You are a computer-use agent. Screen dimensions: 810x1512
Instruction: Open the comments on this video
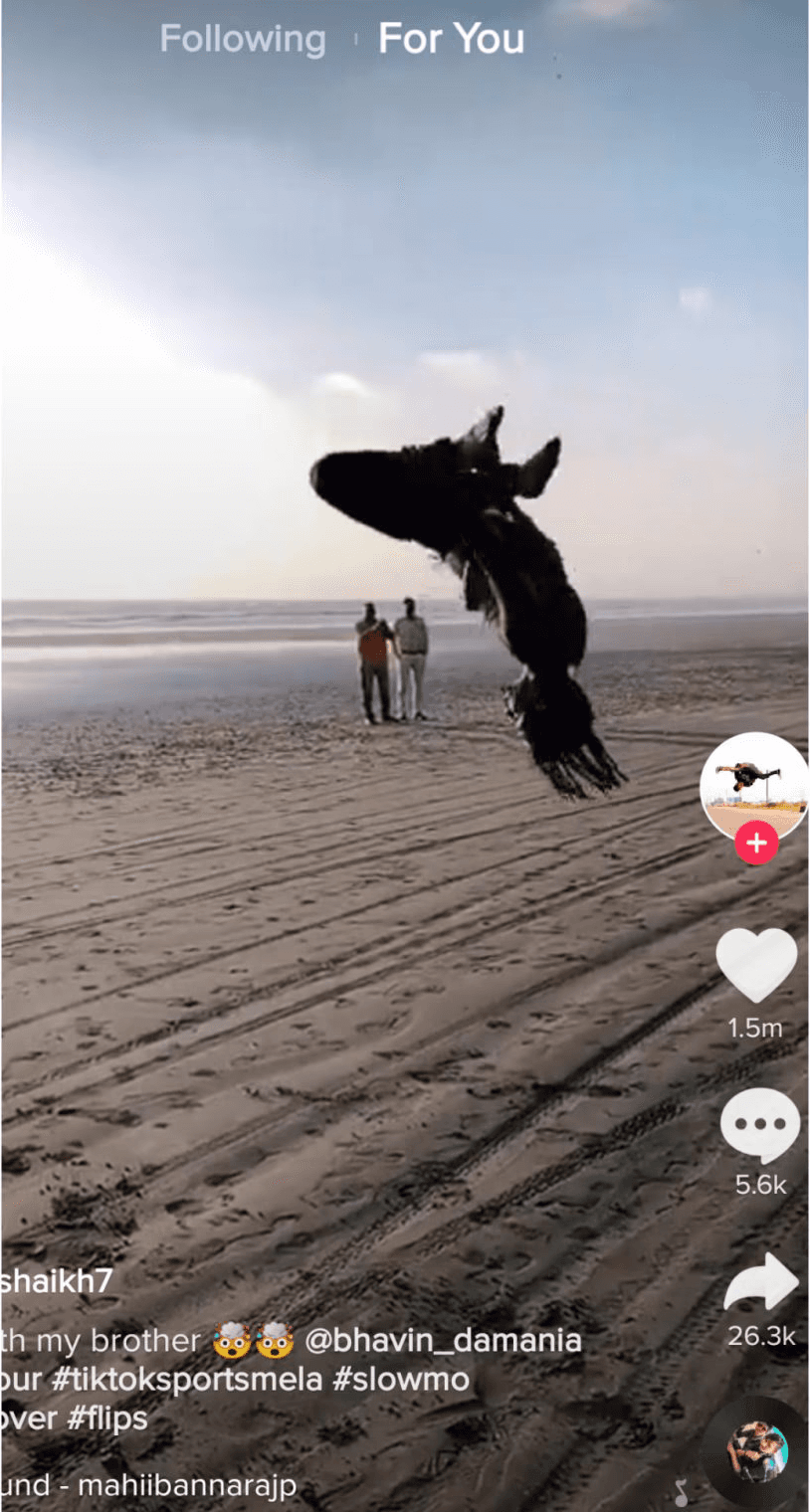pyautogui.click(x=759, y=1125)
